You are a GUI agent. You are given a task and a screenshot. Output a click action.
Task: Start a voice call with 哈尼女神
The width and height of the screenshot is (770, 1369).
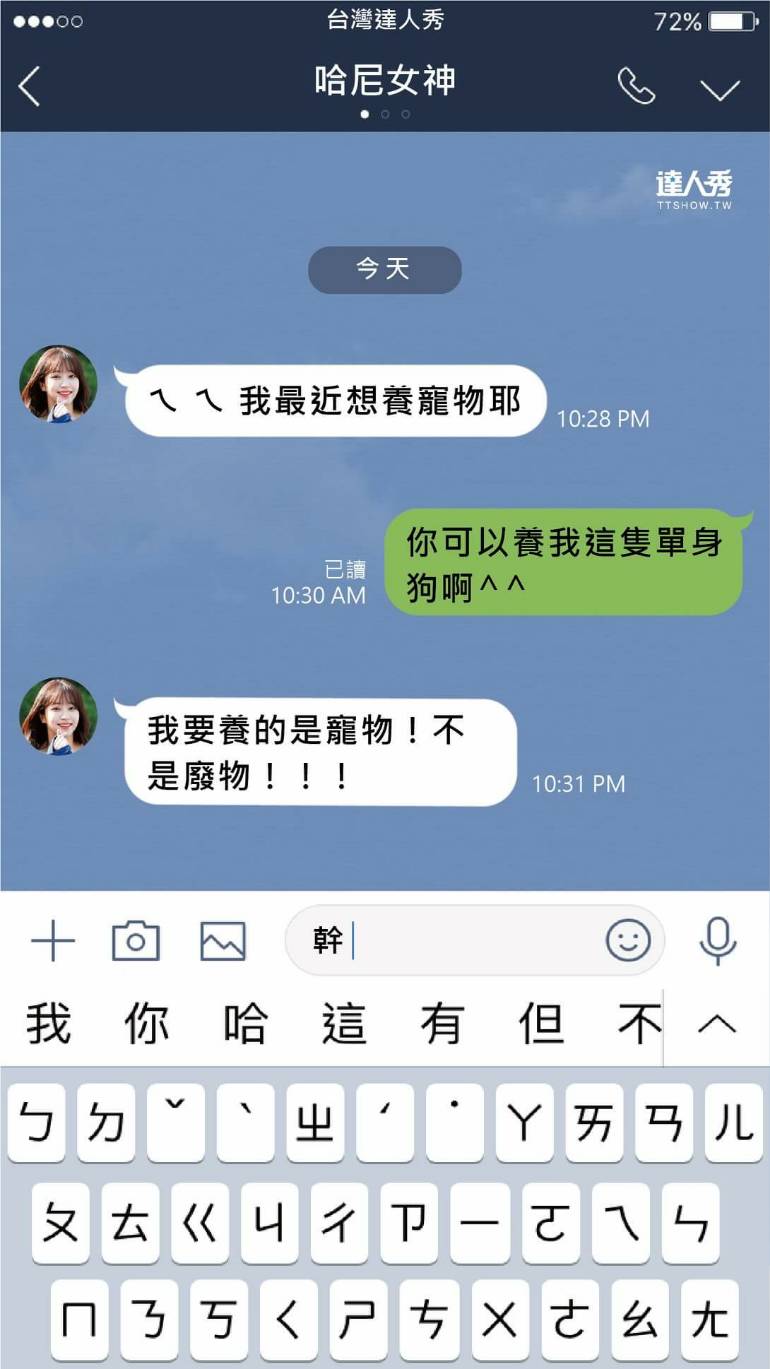pyautogui.click(x=636, y=87)
